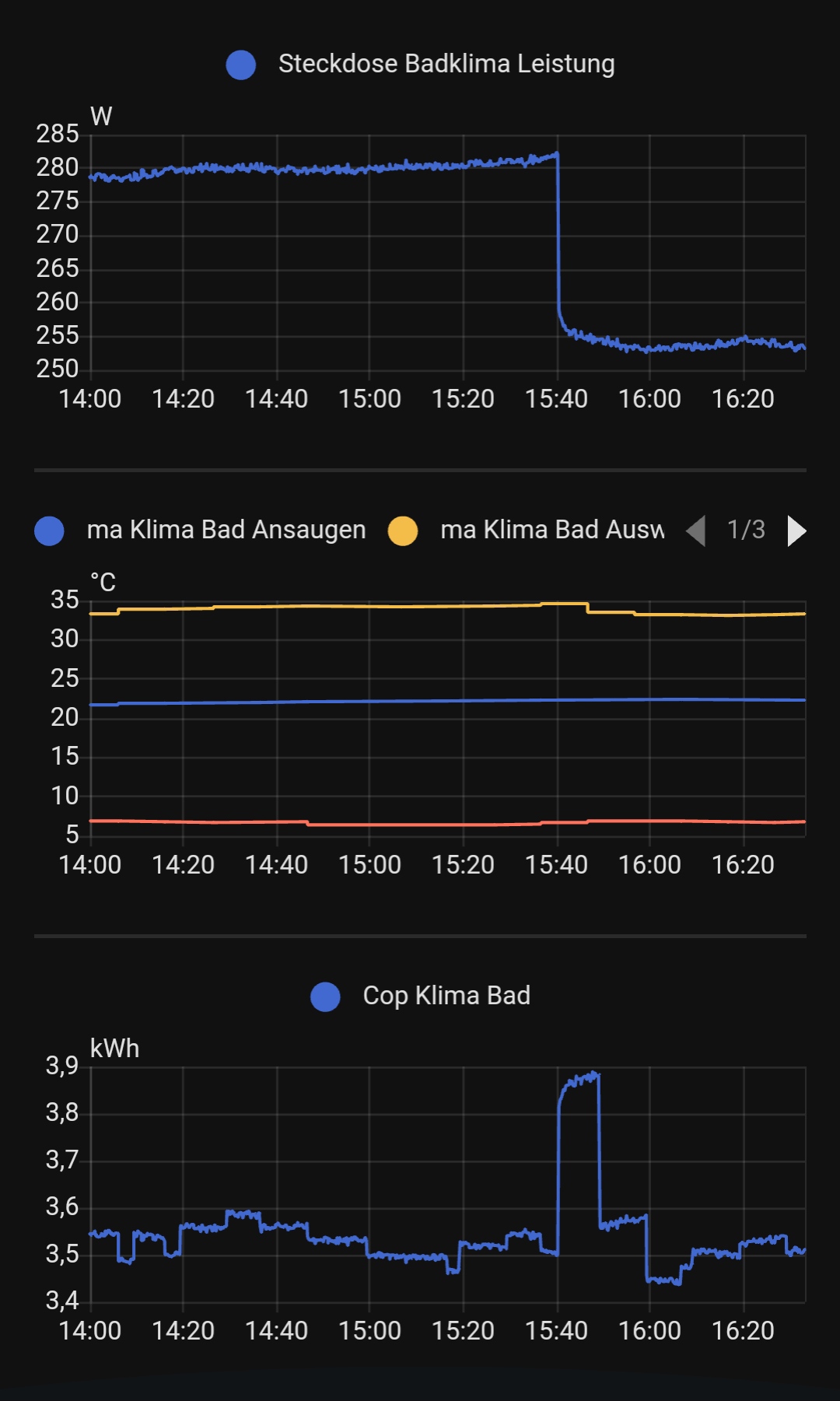This screenshot has height=1401, width=840.
Task: Go to previous legend page arrow
Action: click(x=696, y=531)
